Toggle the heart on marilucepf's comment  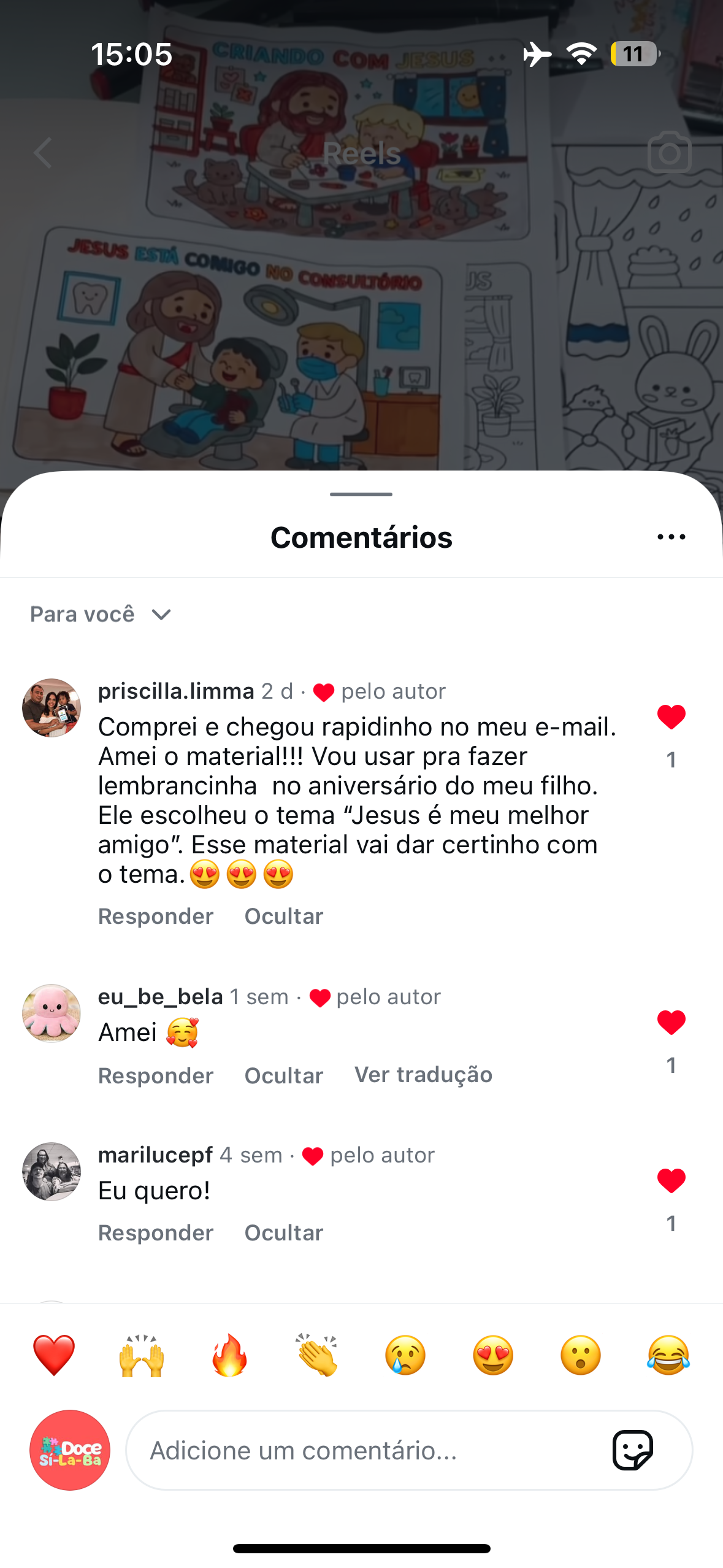(x=671, y=1180)
